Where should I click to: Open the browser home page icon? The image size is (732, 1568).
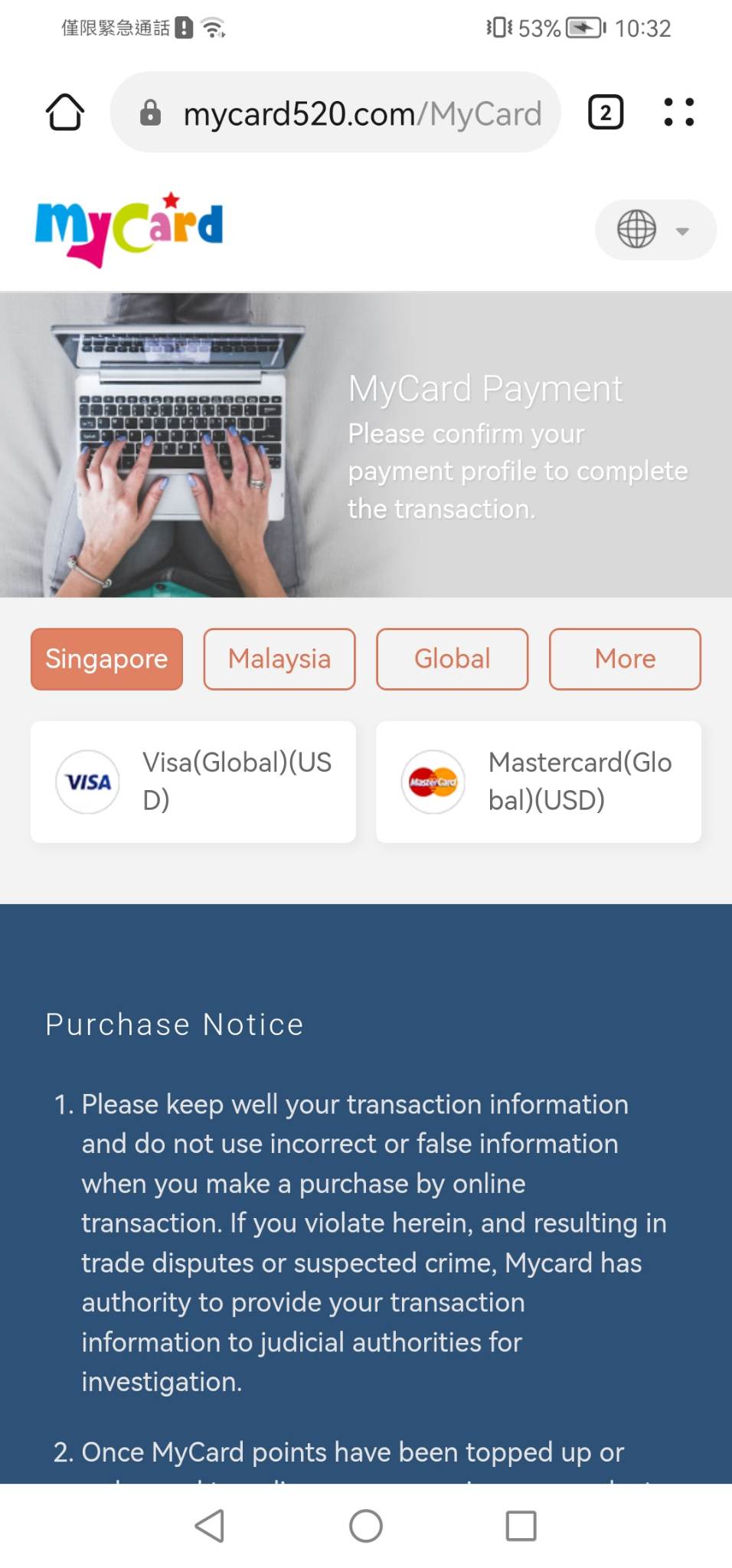65,113
